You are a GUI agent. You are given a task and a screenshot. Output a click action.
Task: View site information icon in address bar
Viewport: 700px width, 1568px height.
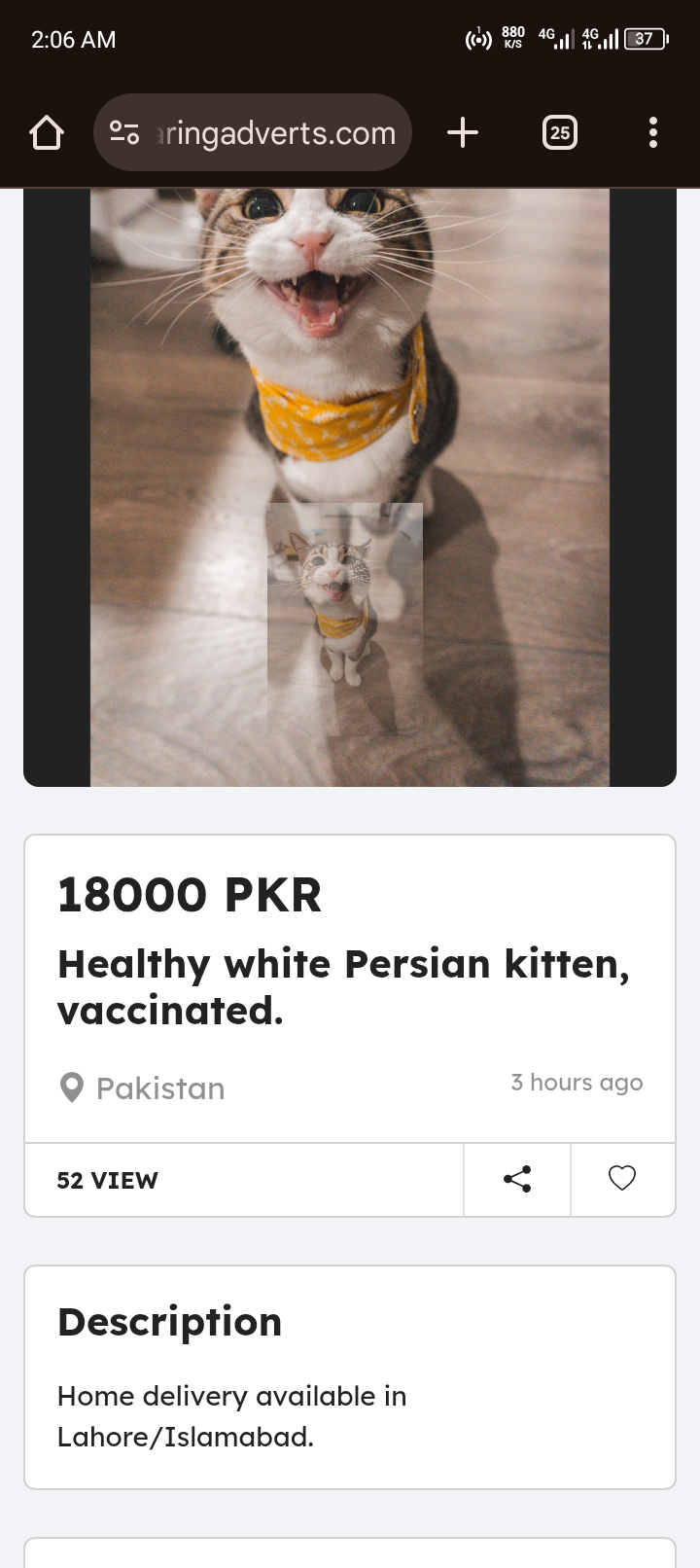click(124, 132)
